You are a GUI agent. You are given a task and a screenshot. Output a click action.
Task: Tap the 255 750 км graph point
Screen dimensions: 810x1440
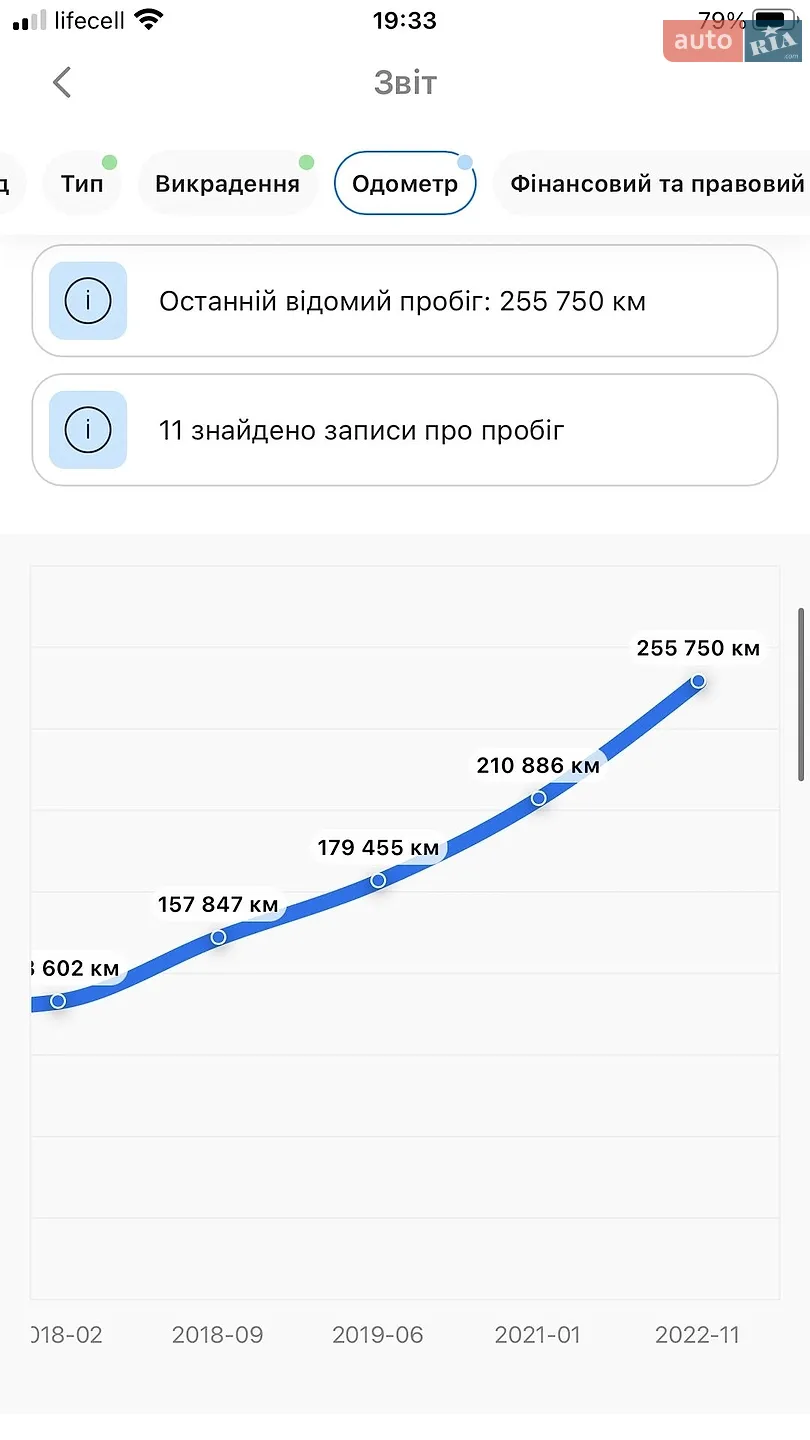(x=698, y=681)
